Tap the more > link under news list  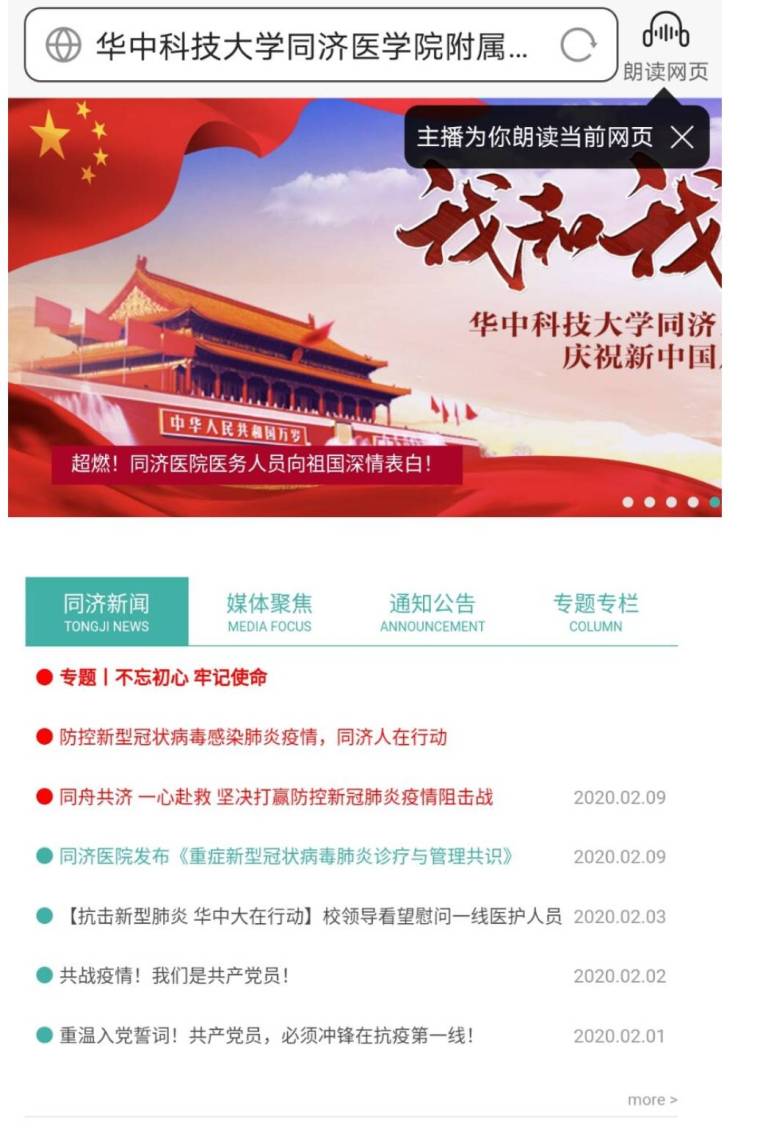tap(652, 1100)
